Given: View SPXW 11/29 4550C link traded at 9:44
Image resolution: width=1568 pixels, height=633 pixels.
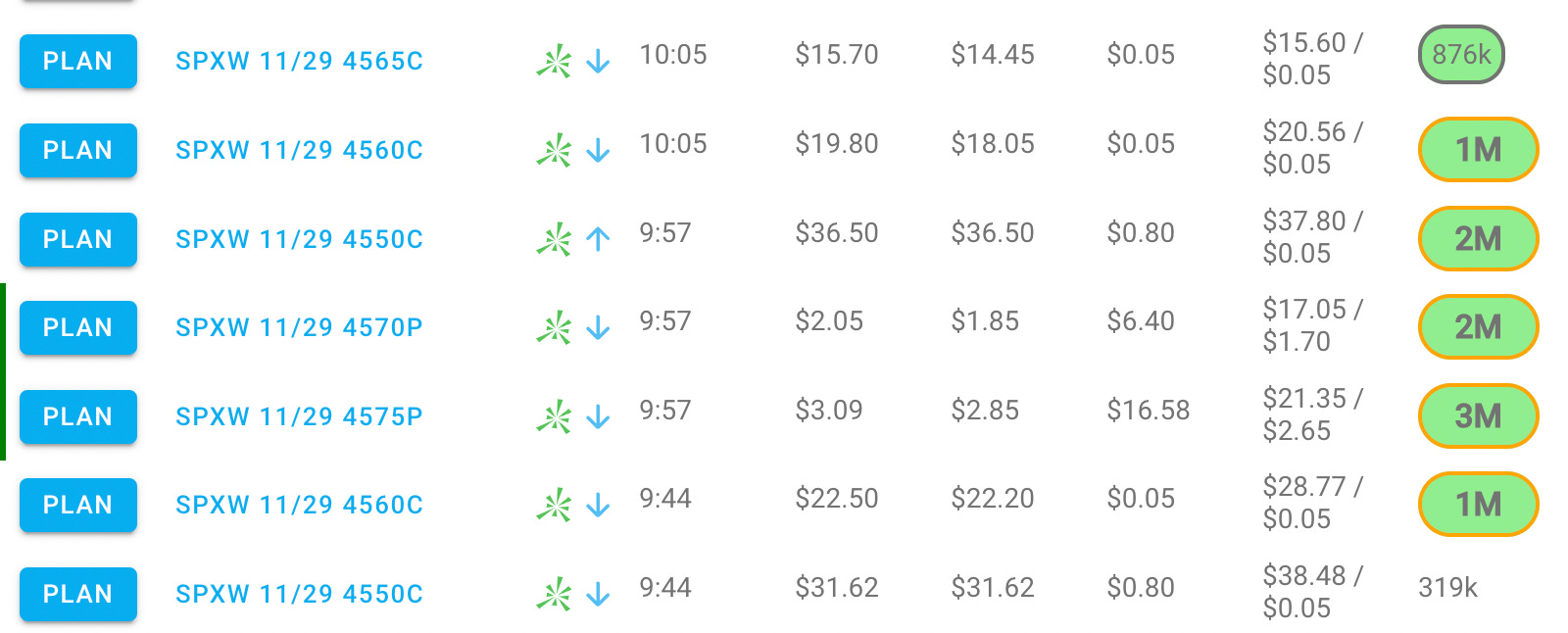Looking at the screenshot, I should click(299, 594).
